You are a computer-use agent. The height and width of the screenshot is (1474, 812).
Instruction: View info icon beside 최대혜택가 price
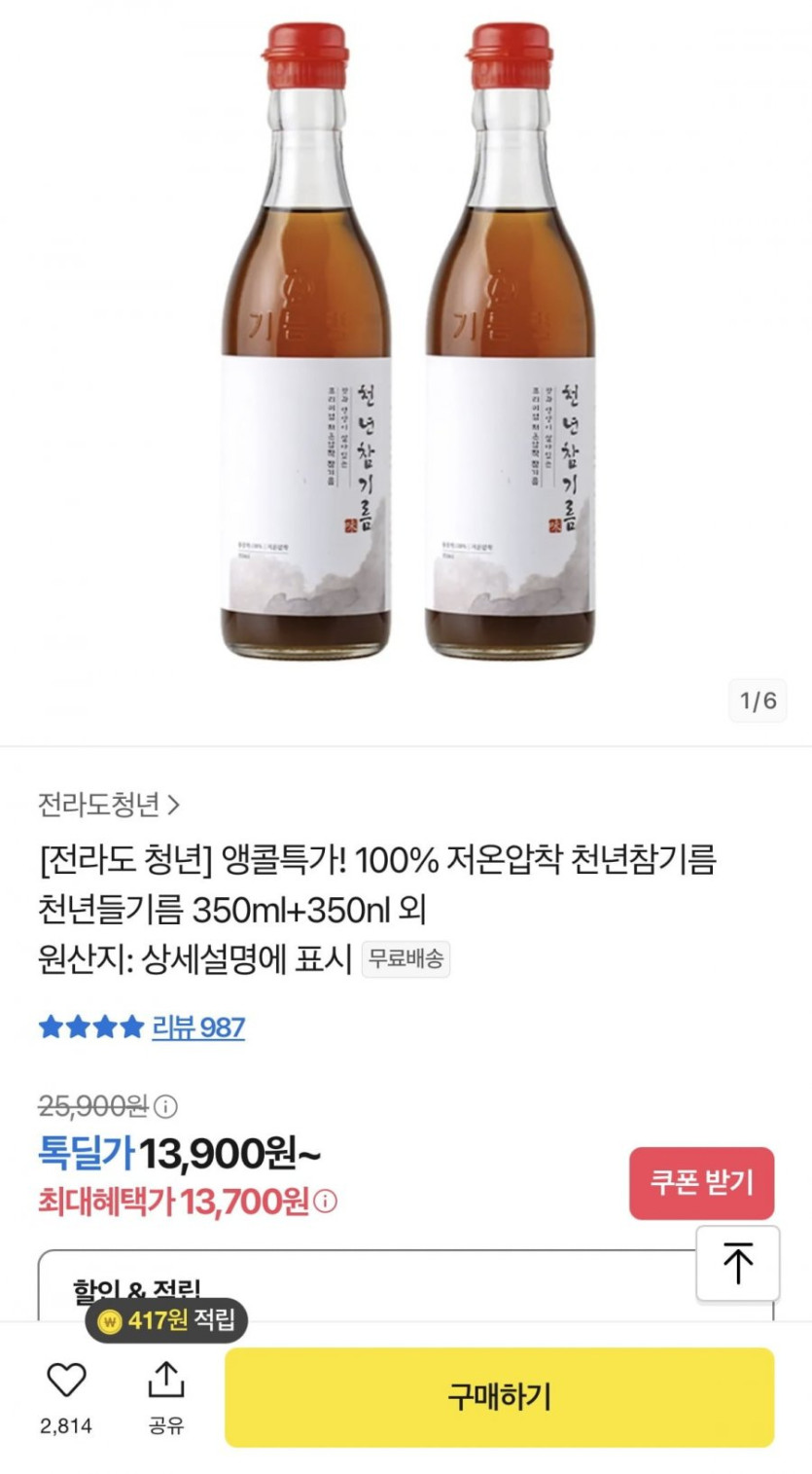(x=326, y=1202)
